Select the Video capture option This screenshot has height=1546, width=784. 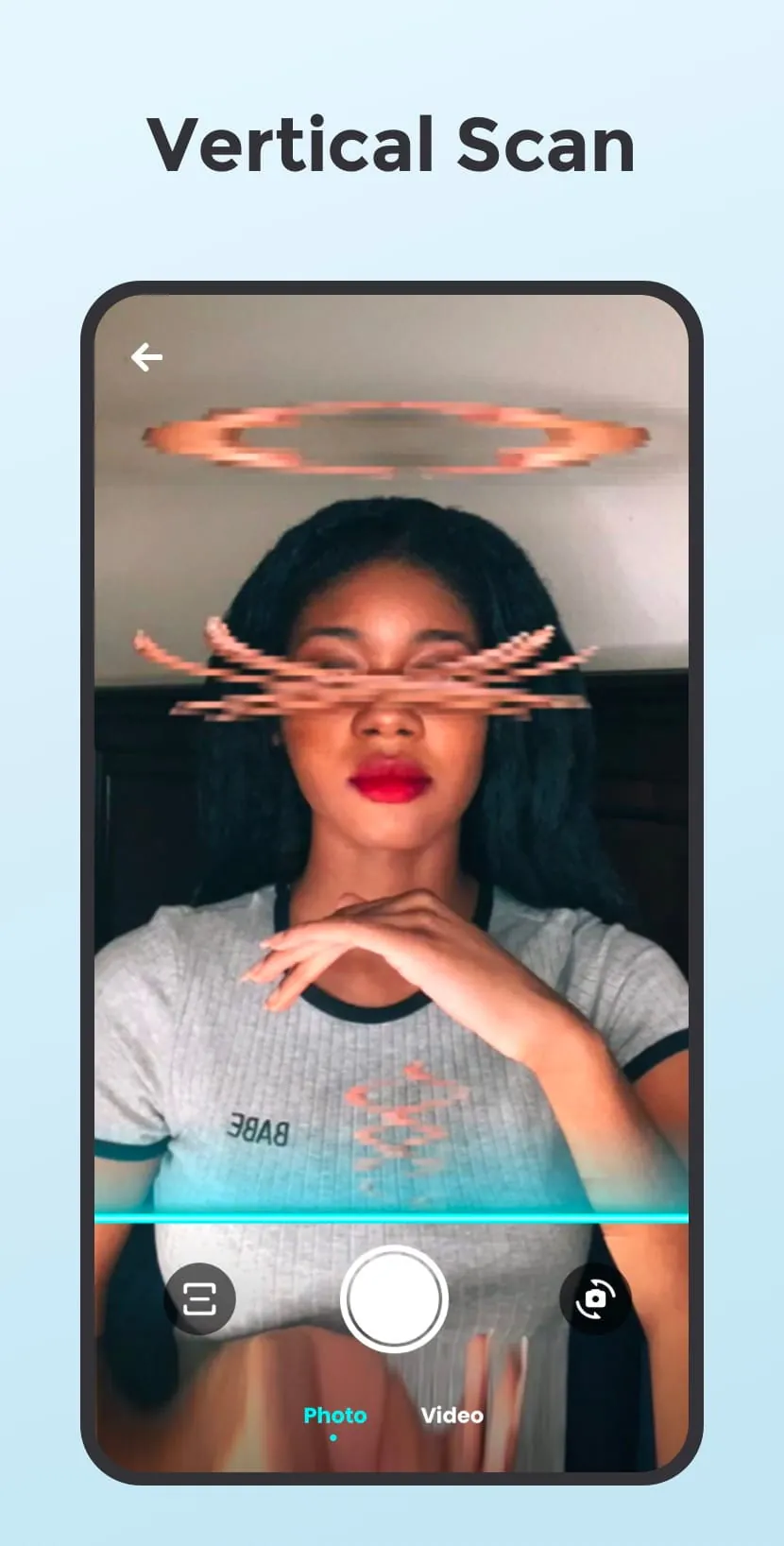tap(452, 1416)
